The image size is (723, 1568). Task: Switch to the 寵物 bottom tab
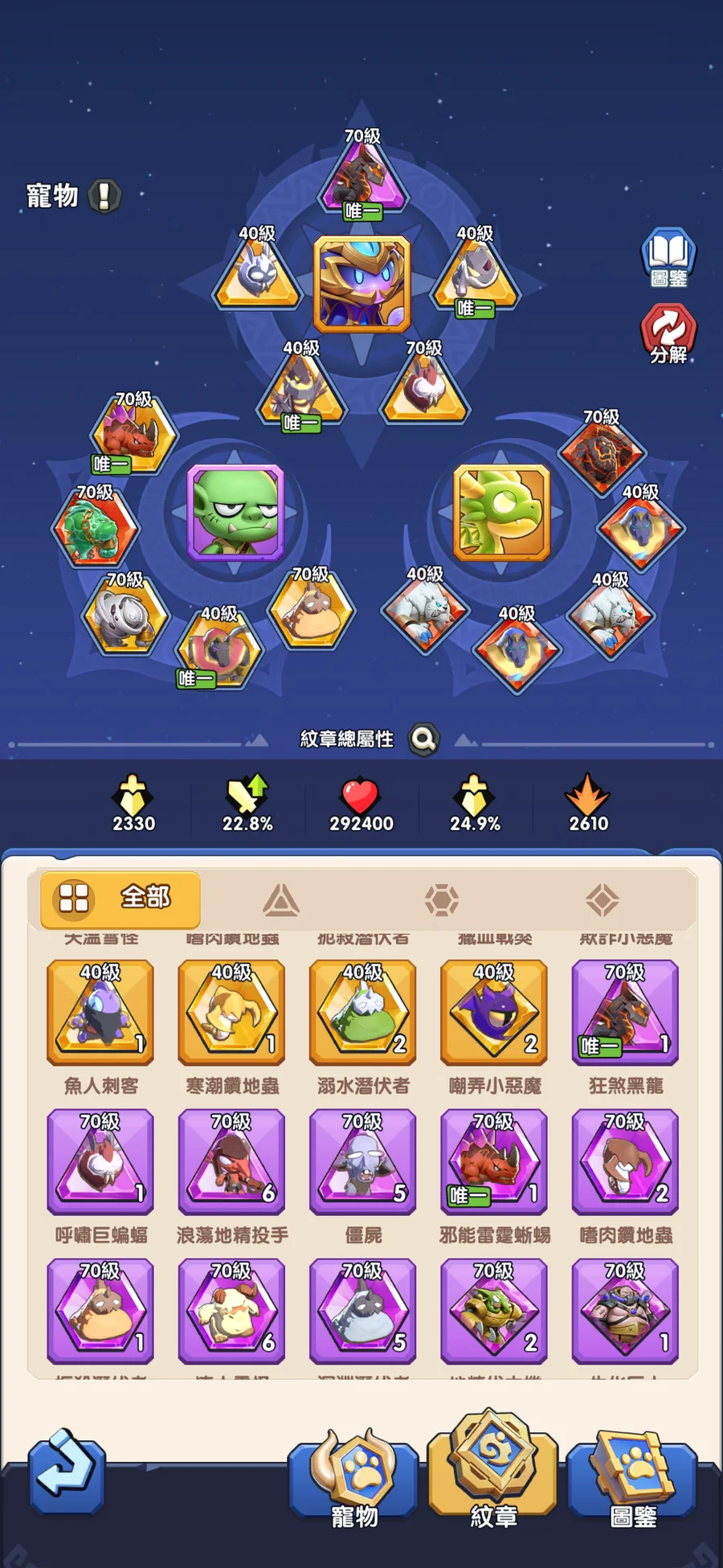pyautogui.click(x=353, y=1479)
